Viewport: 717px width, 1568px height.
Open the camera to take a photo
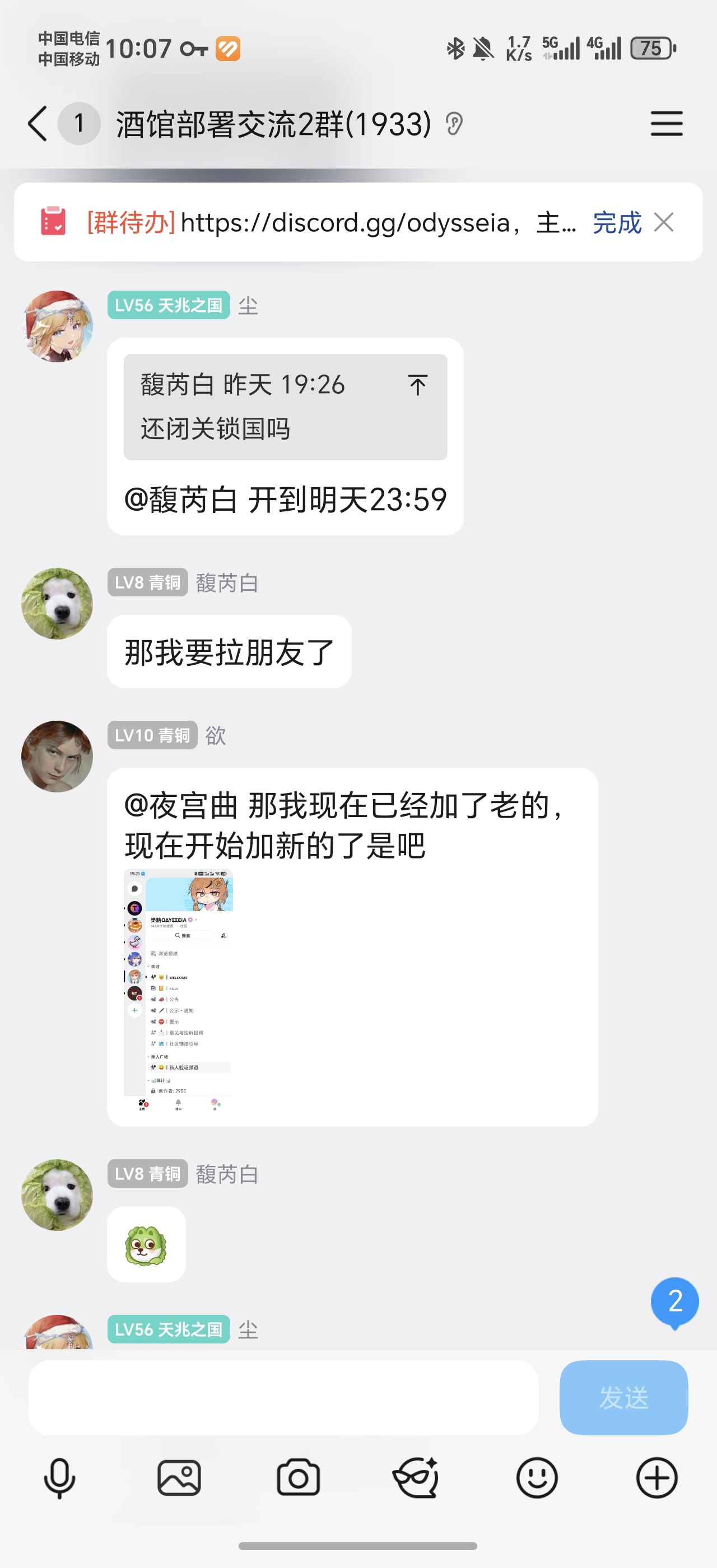(298, 1478)
